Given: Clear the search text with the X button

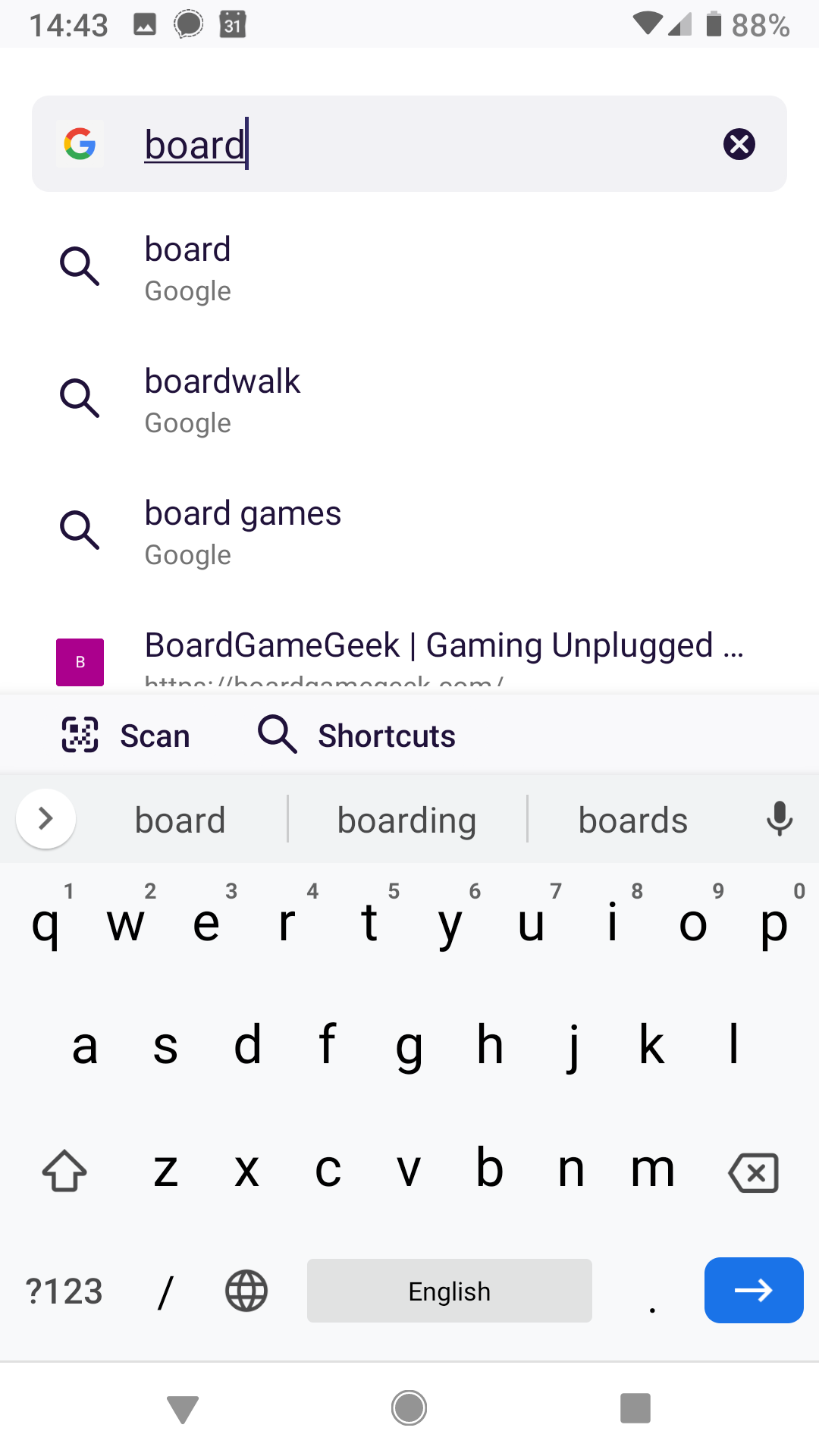Looking at the screenshot, I should (x=739, y=144).
